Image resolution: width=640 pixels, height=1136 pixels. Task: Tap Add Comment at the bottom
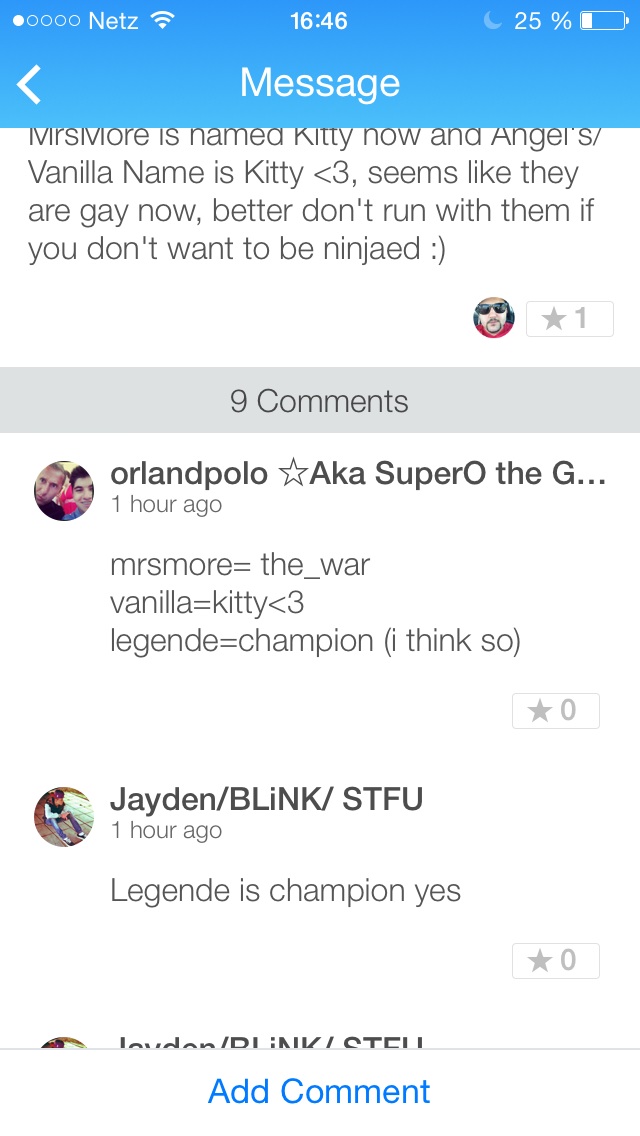point(320,1091)
